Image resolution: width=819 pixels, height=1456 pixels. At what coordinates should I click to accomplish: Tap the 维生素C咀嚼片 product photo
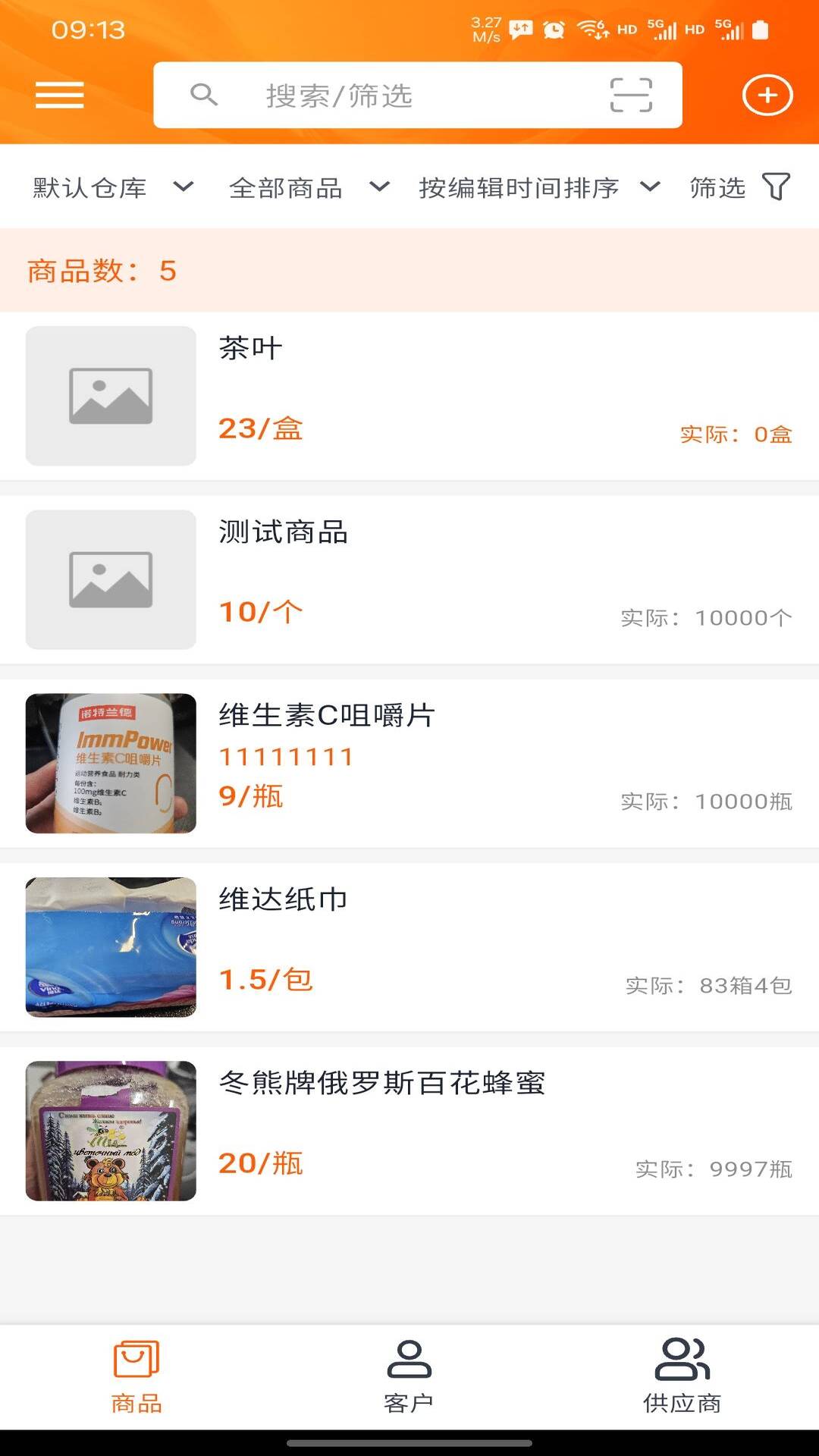[x=110, y=763]
